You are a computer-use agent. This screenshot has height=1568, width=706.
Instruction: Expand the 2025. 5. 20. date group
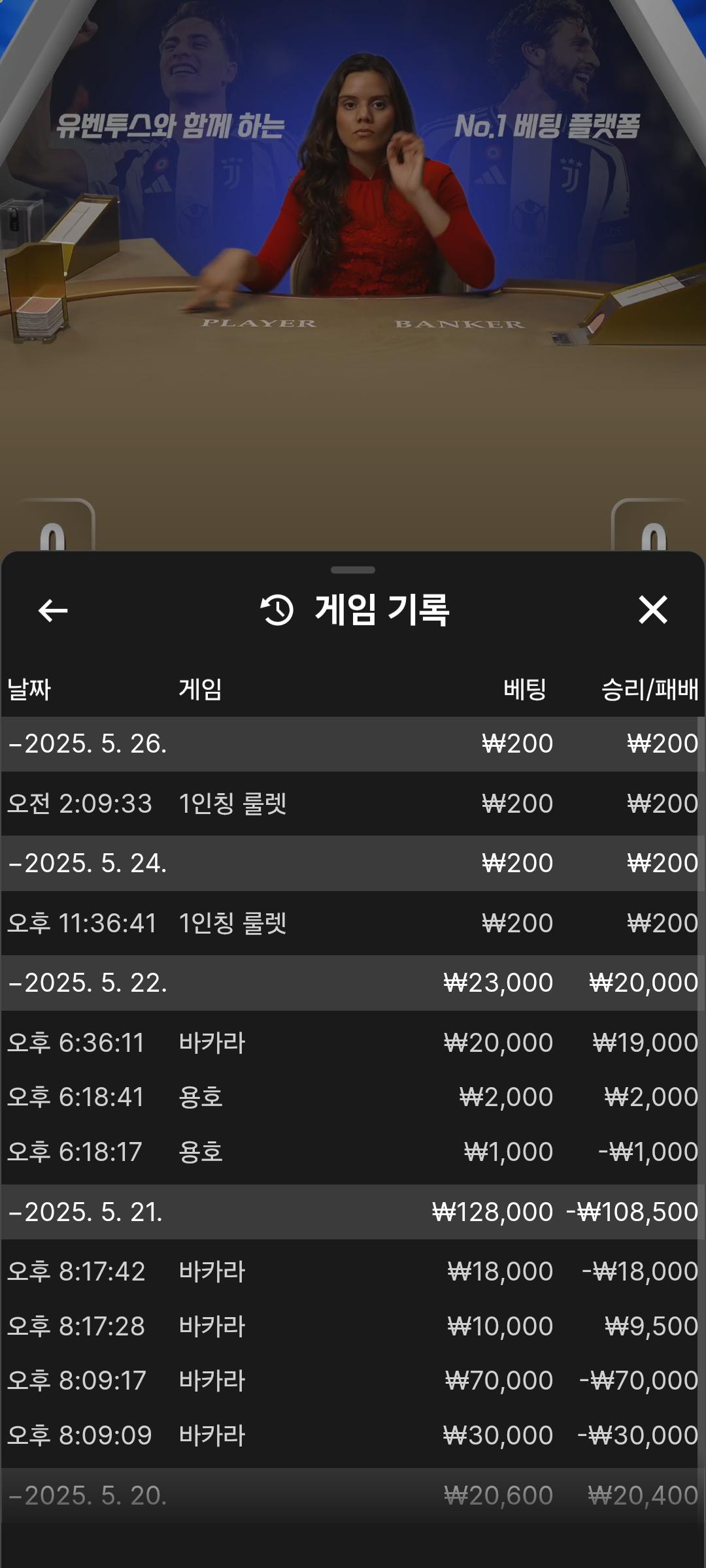(87, 1495)
